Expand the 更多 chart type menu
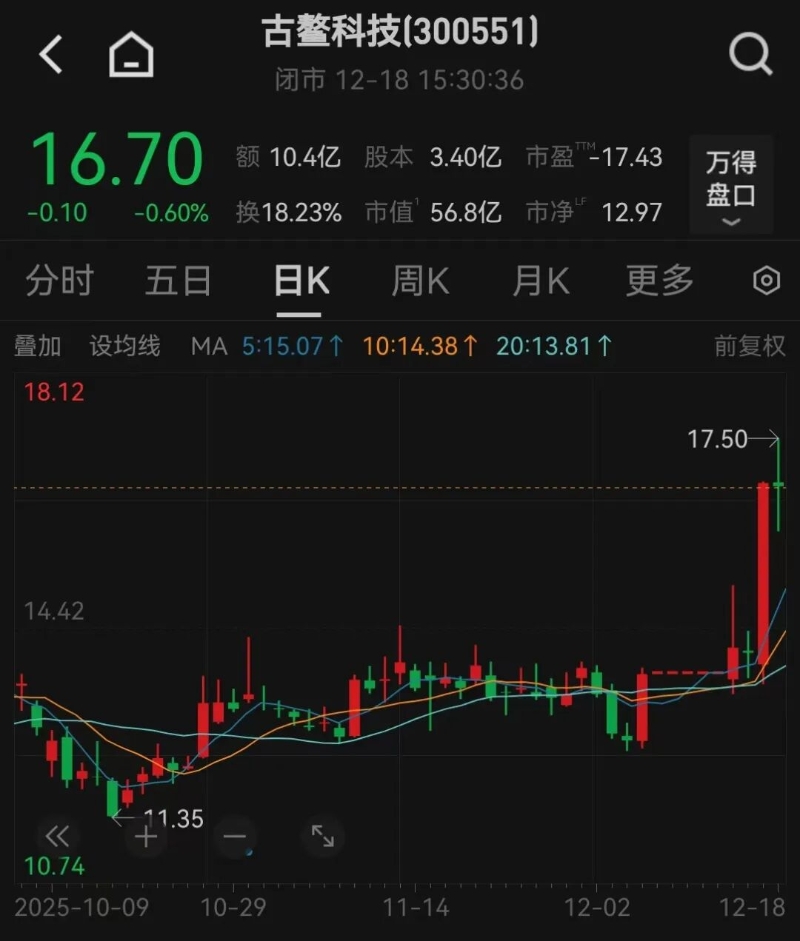Image resolution: width=800 pixels, height=941 pixels. pyautogui.click(x=657, y=281)
